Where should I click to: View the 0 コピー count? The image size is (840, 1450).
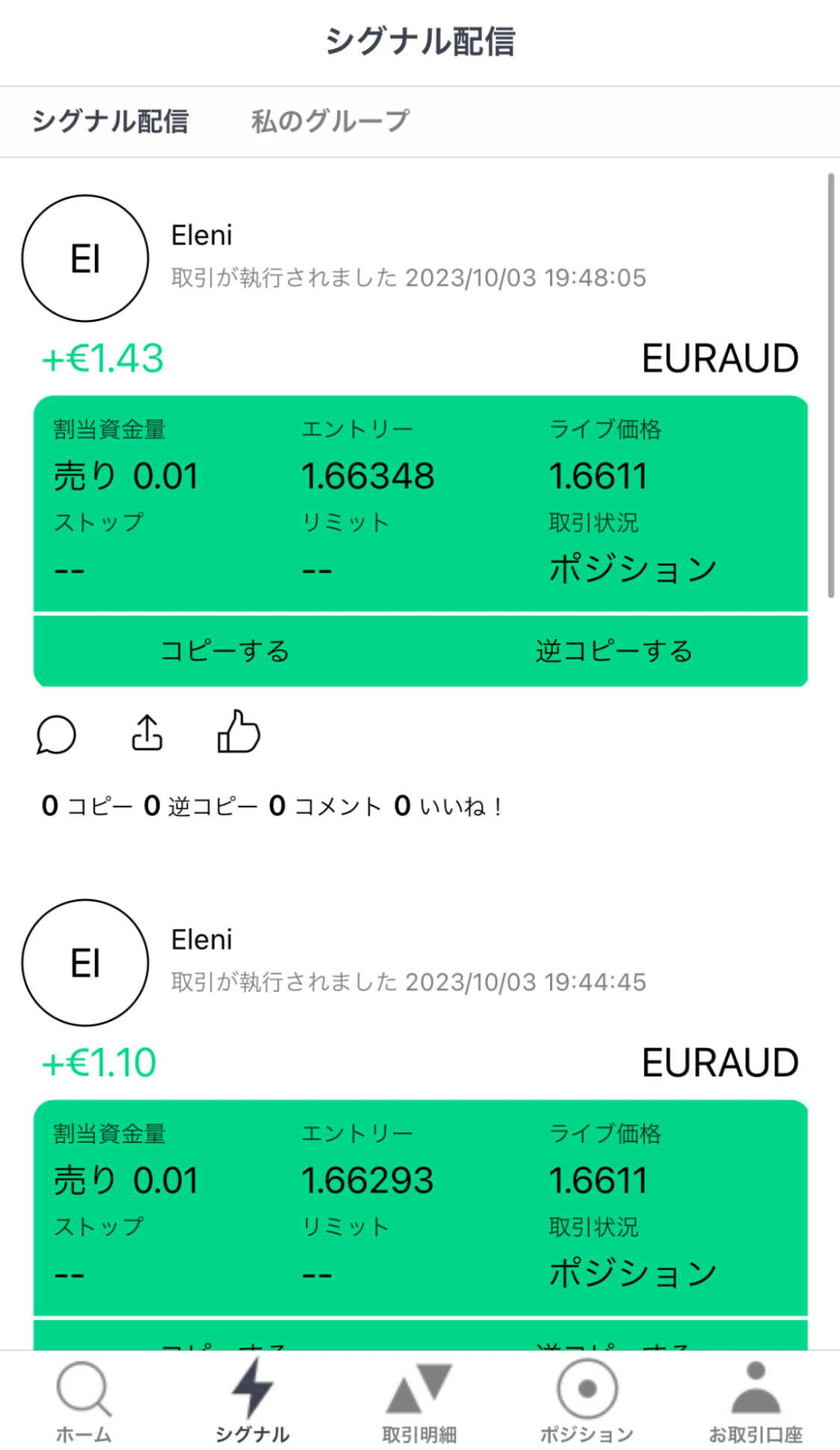click(x=87, y=806)
